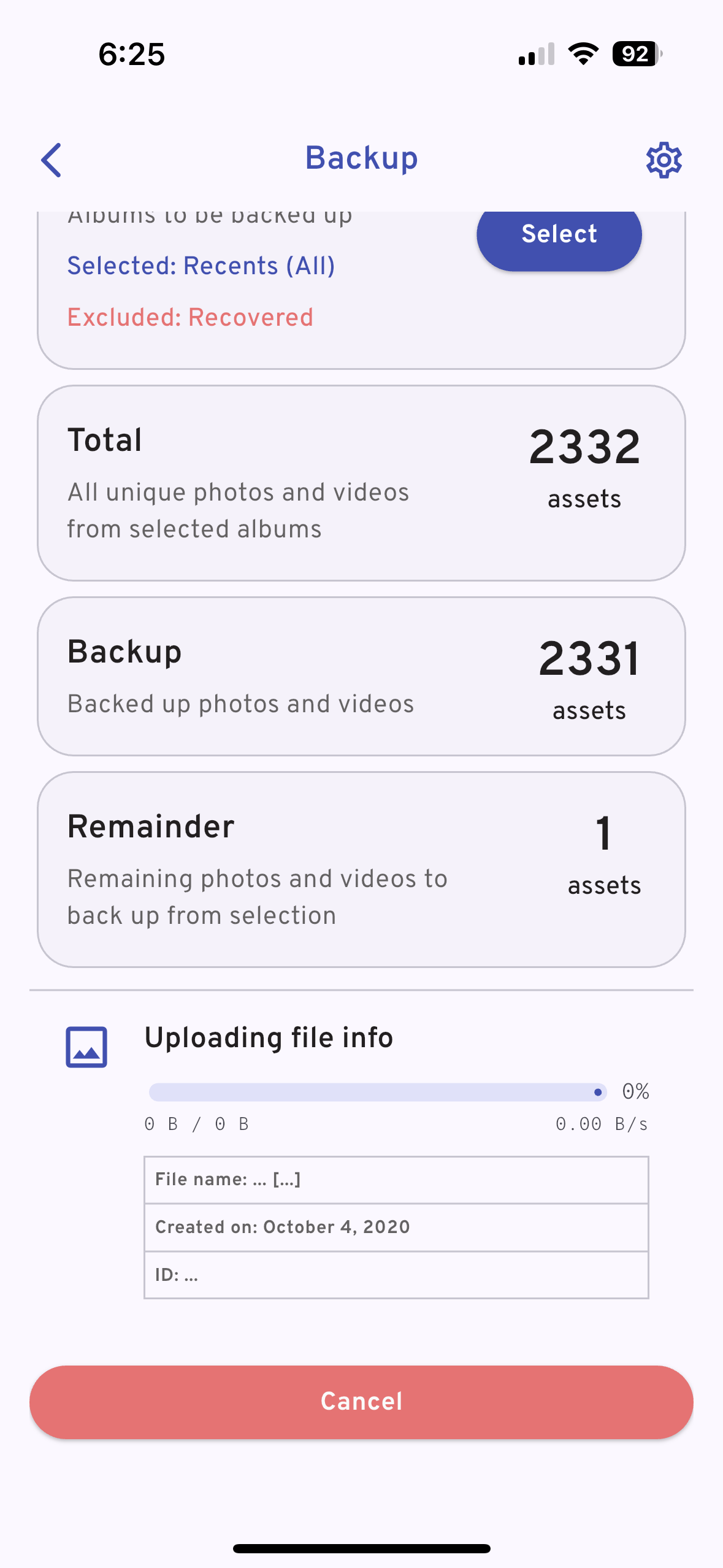This screenshot has width=723, height=1568.
Task: Select albums to be backed up
Action: (x=559, y=236)
